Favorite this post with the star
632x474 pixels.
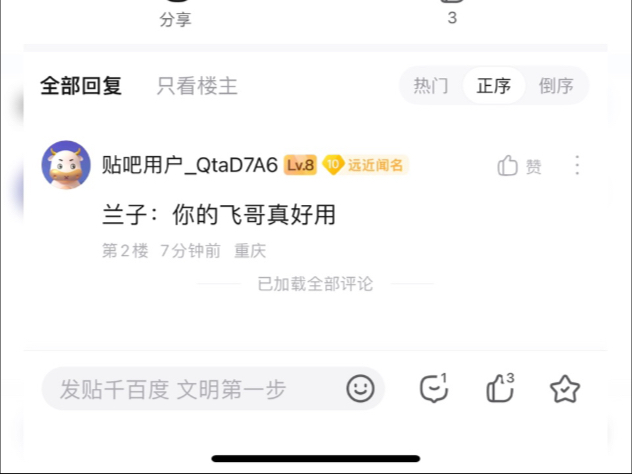click(565, 389)
